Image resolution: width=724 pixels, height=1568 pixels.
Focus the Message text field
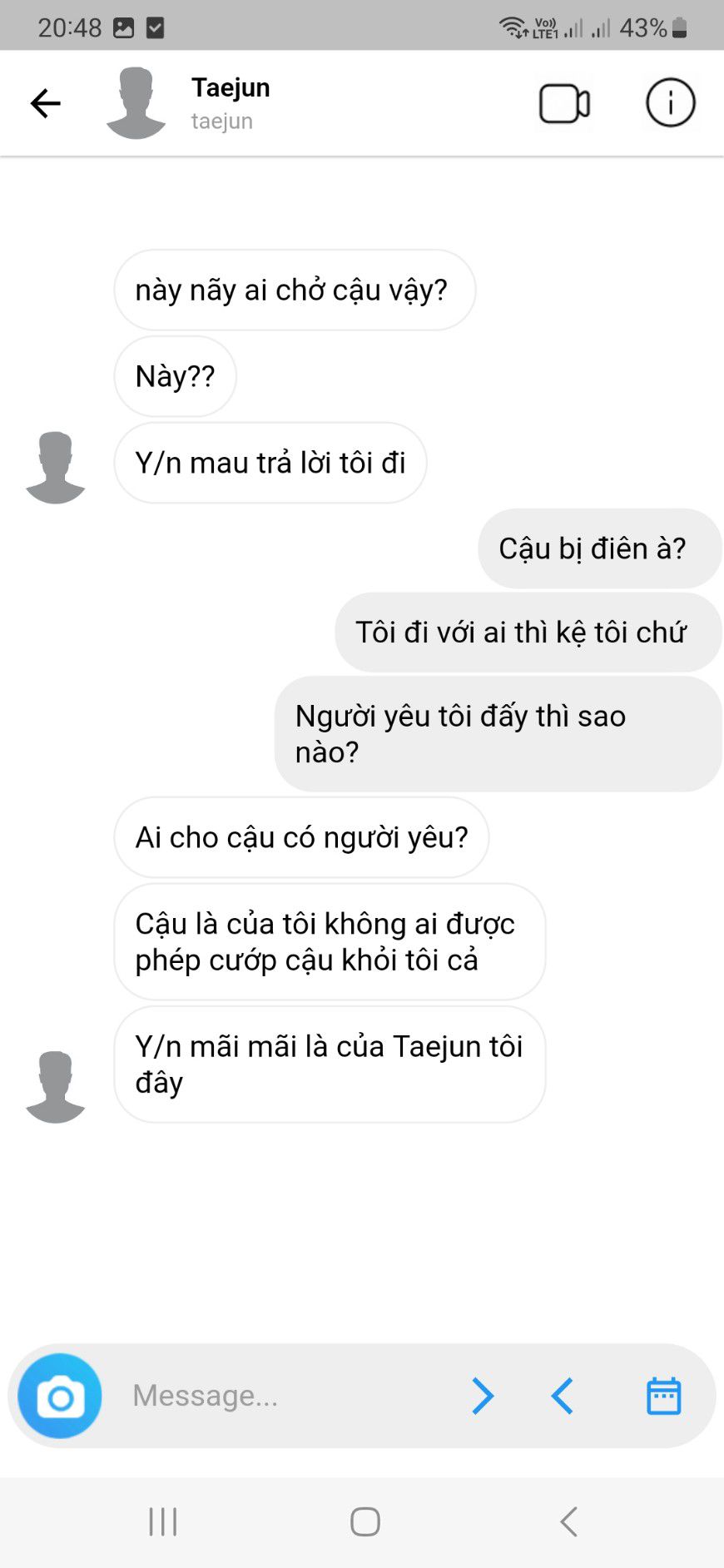[x=283, y=1396]
